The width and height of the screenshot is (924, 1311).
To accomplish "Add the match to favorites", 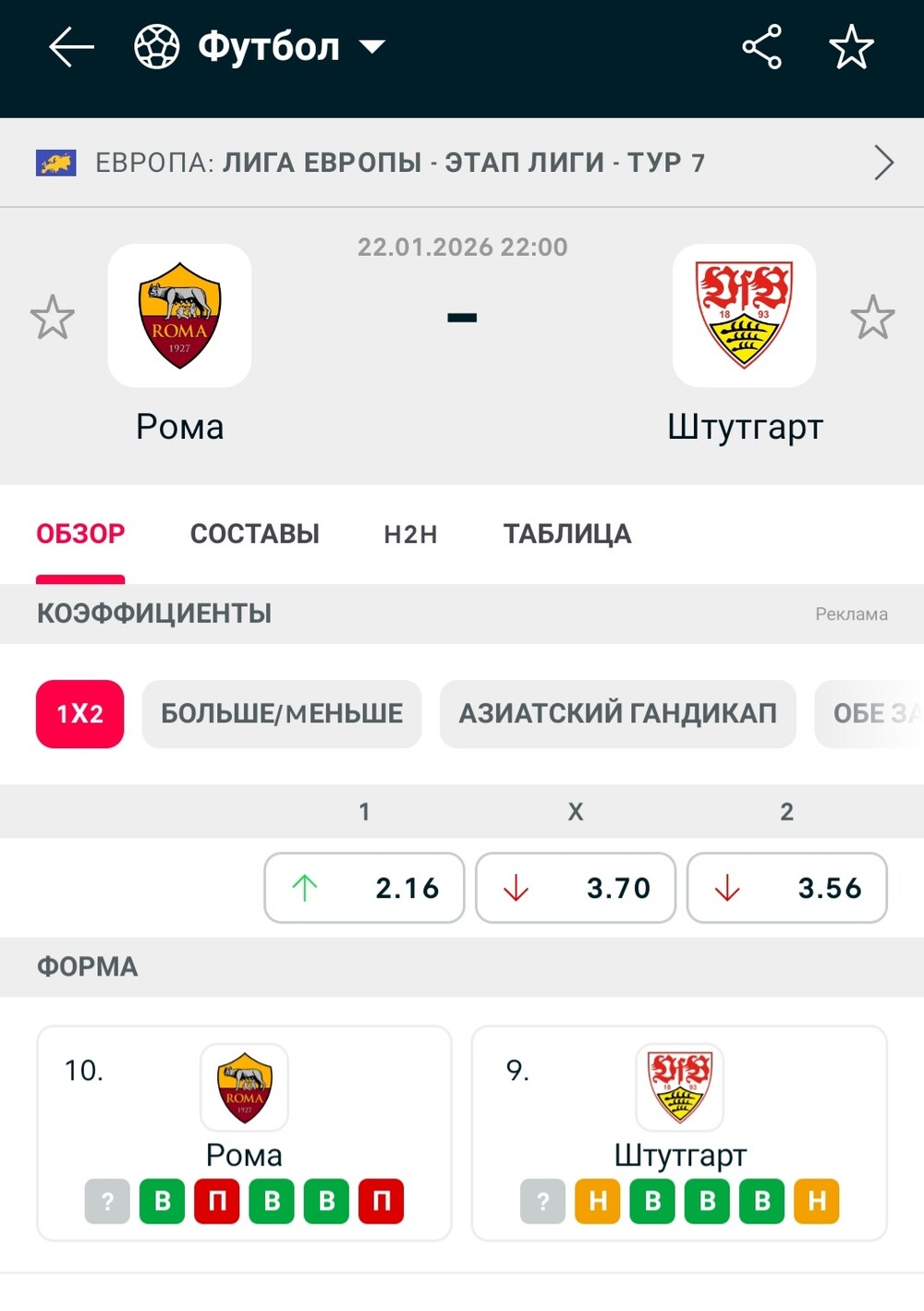I will [851, 47].
